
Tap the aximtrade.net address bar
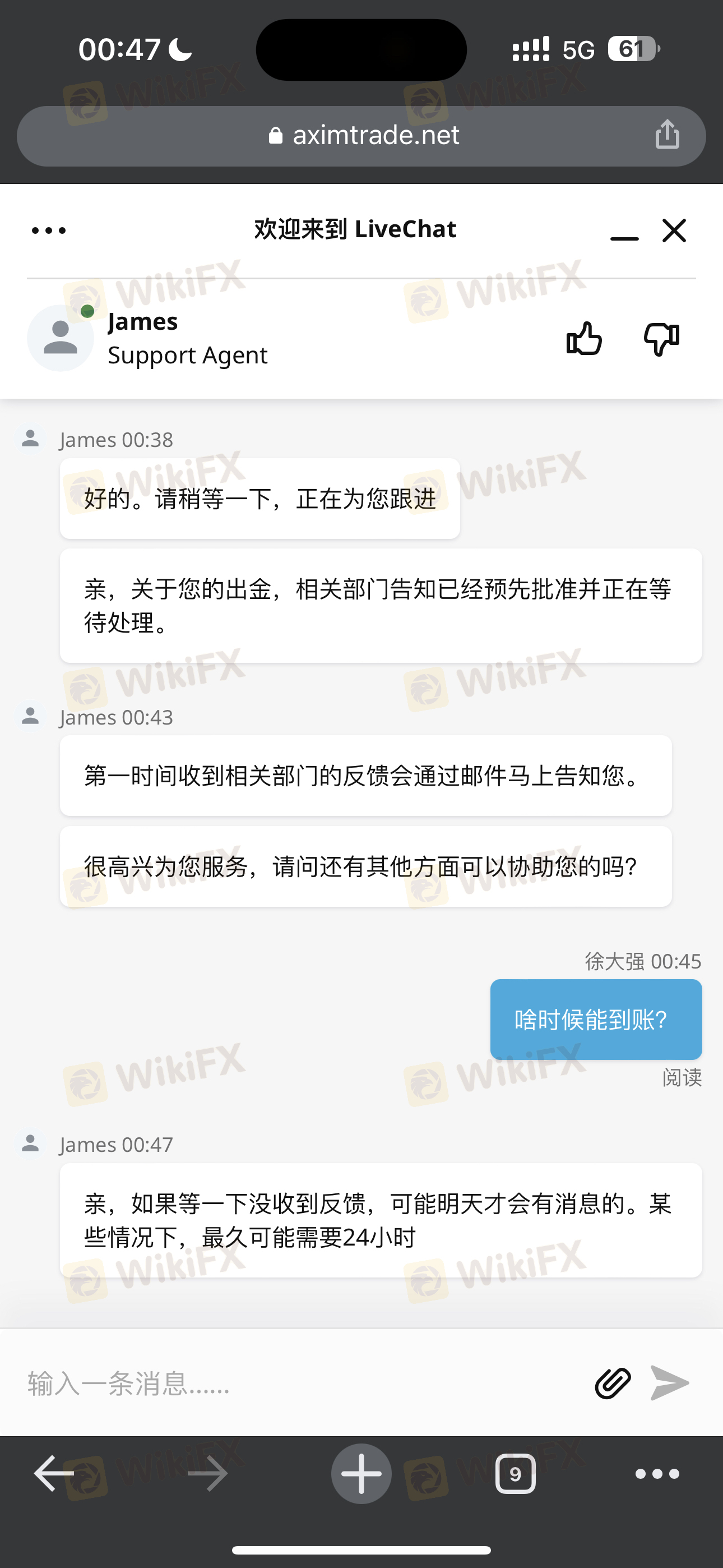pos(363,136)
